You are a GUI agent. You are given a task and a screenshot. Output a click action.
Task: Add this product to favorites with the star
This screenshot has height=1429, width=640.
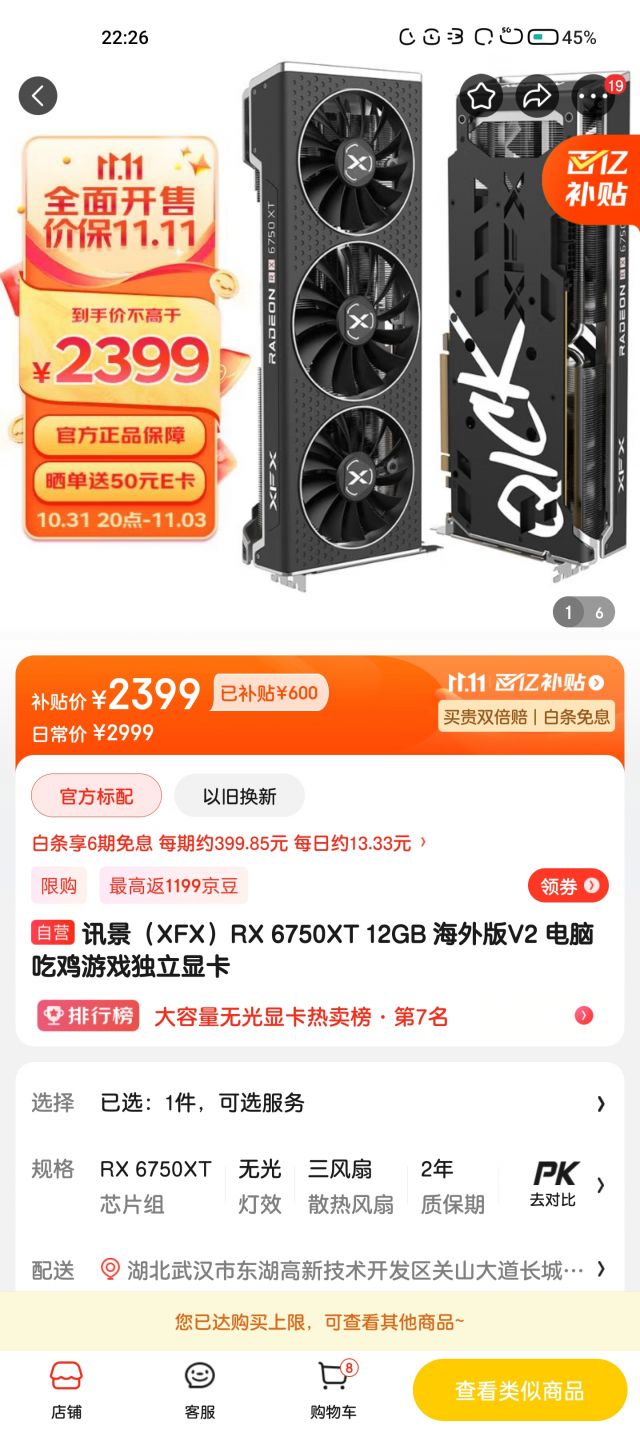point(482,96)
